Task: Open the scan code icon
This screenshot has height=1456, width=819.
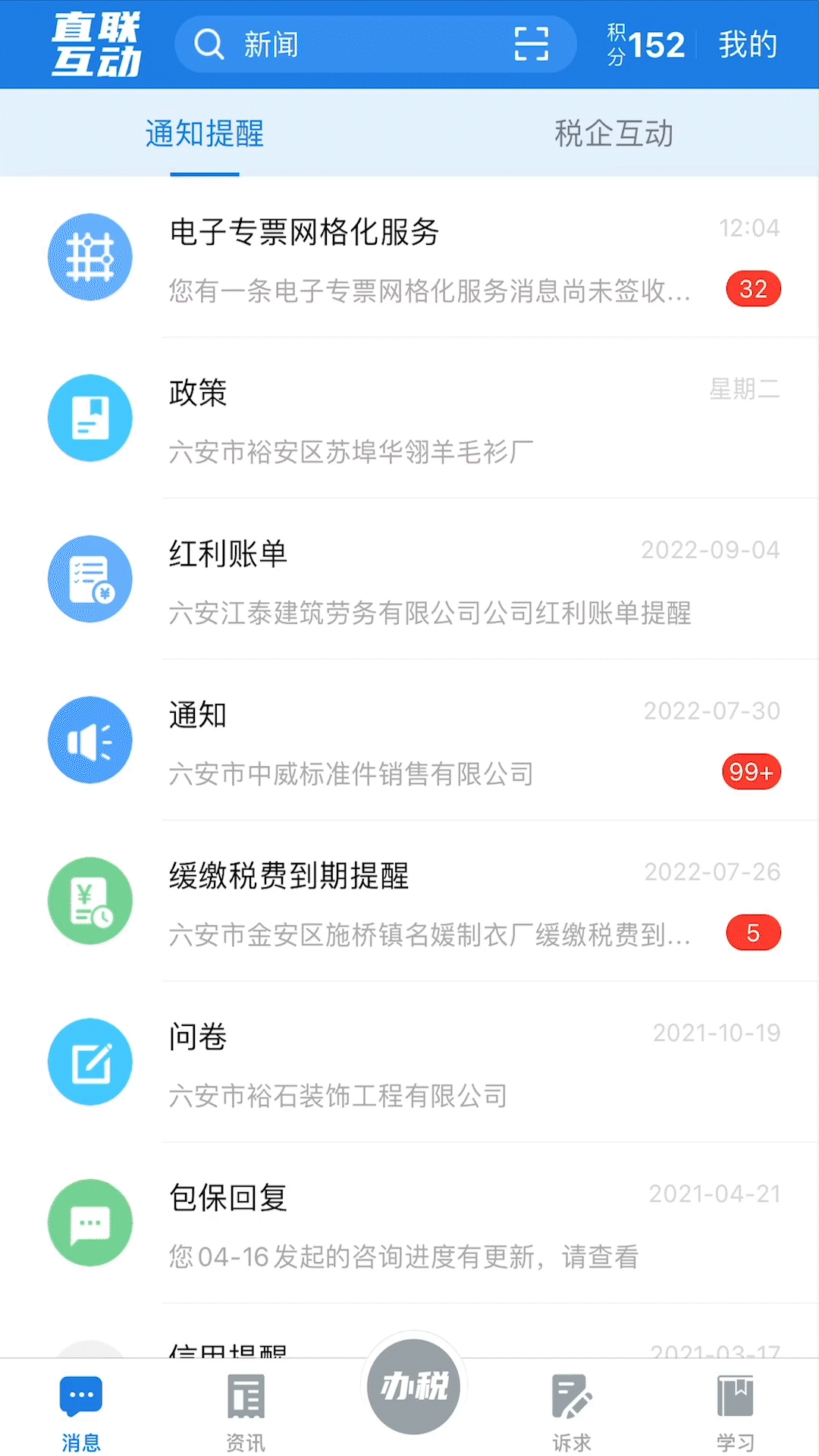Action: coord(531,44)
